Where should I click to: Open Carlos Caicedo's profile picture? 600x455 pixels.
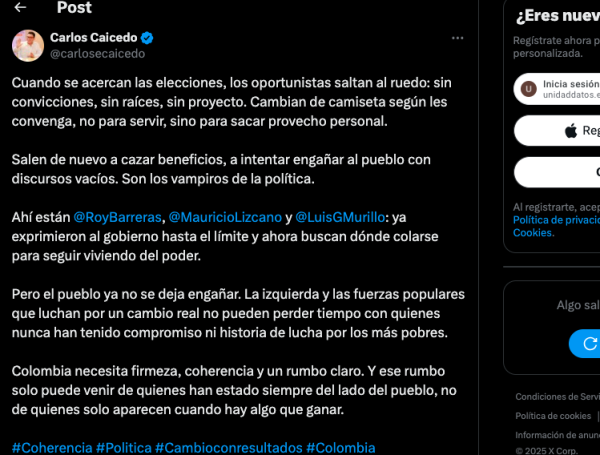pyautogui.click(x=27, y=45)
